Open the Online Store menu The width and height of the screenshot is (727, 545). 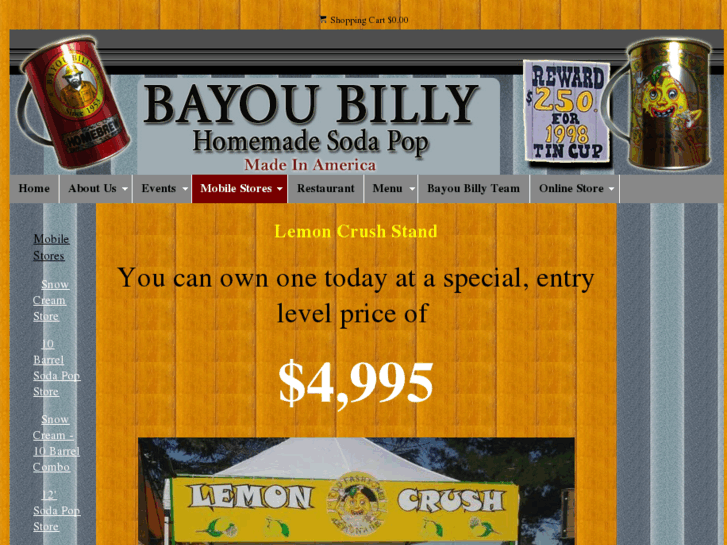pyautogui.click(x=574, y=189)
